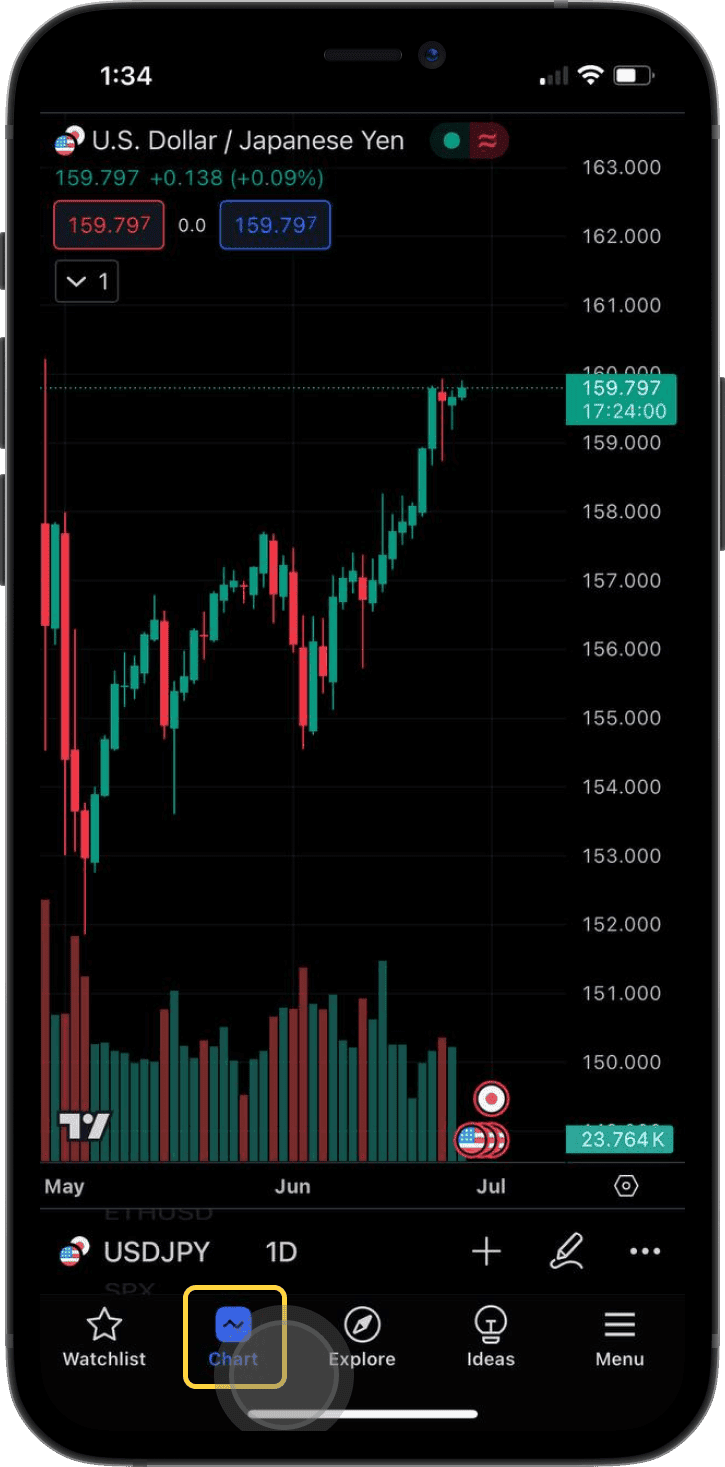Go to the Explore tab

click(x=362, y=1338)
